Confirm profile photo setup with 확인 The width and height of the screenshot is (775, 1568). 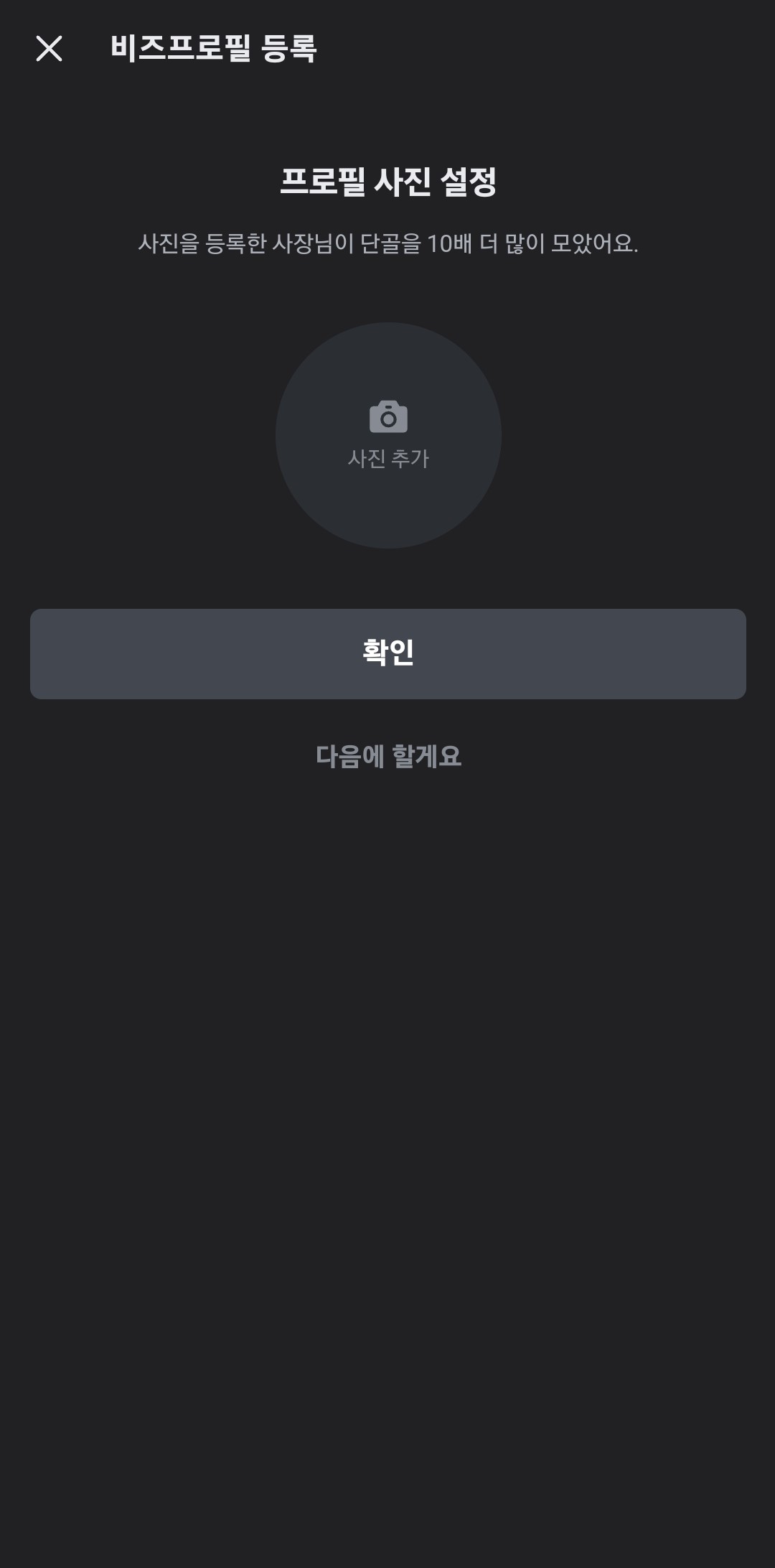click(x=387, y=653)
